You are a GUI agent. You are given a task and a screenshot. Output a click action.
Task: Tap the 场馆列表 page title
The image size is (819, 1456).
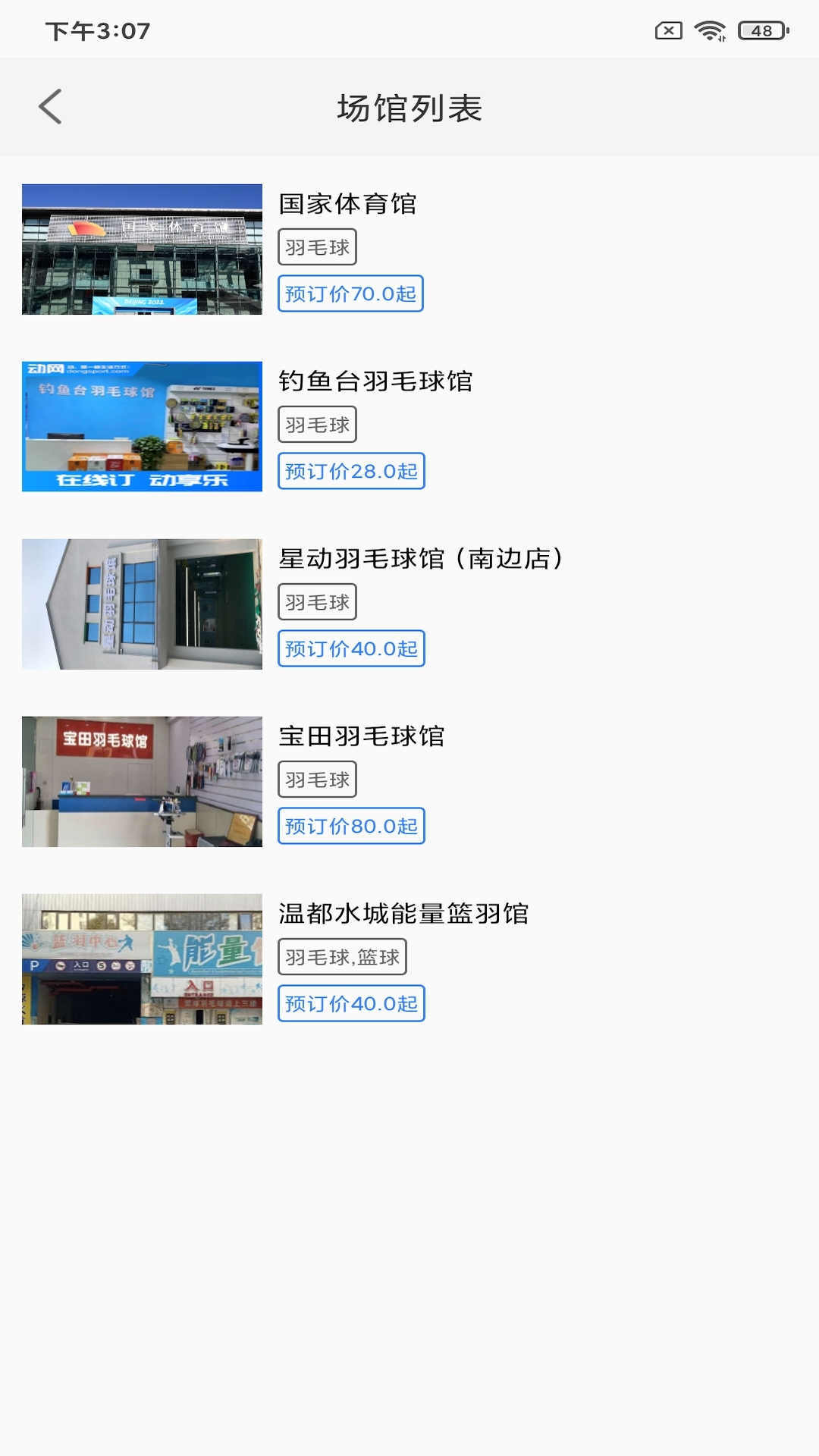(x=409, y=107)
